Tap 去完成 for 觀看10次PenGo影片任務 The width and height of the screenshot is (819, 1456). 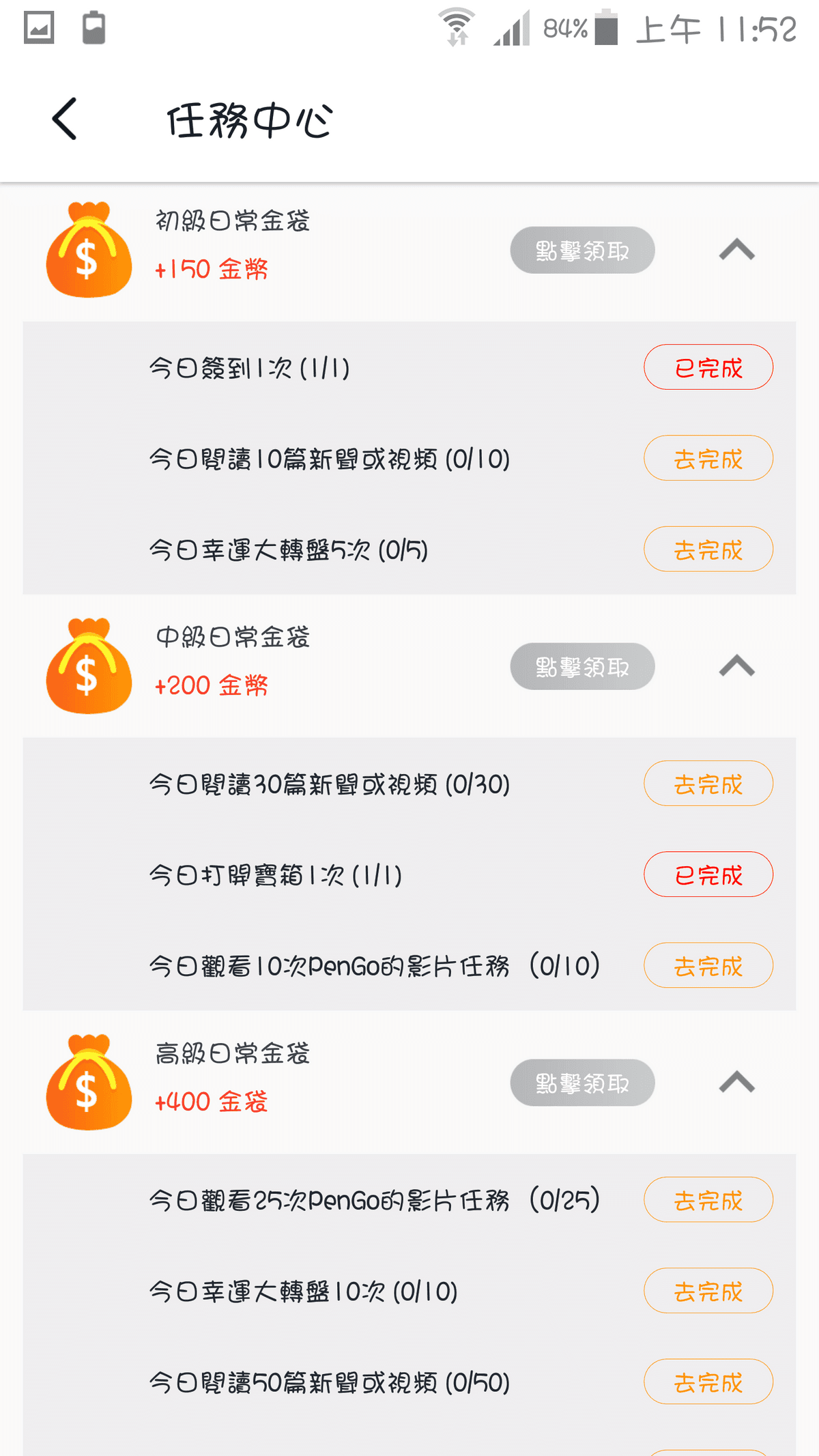pos(708,965)
